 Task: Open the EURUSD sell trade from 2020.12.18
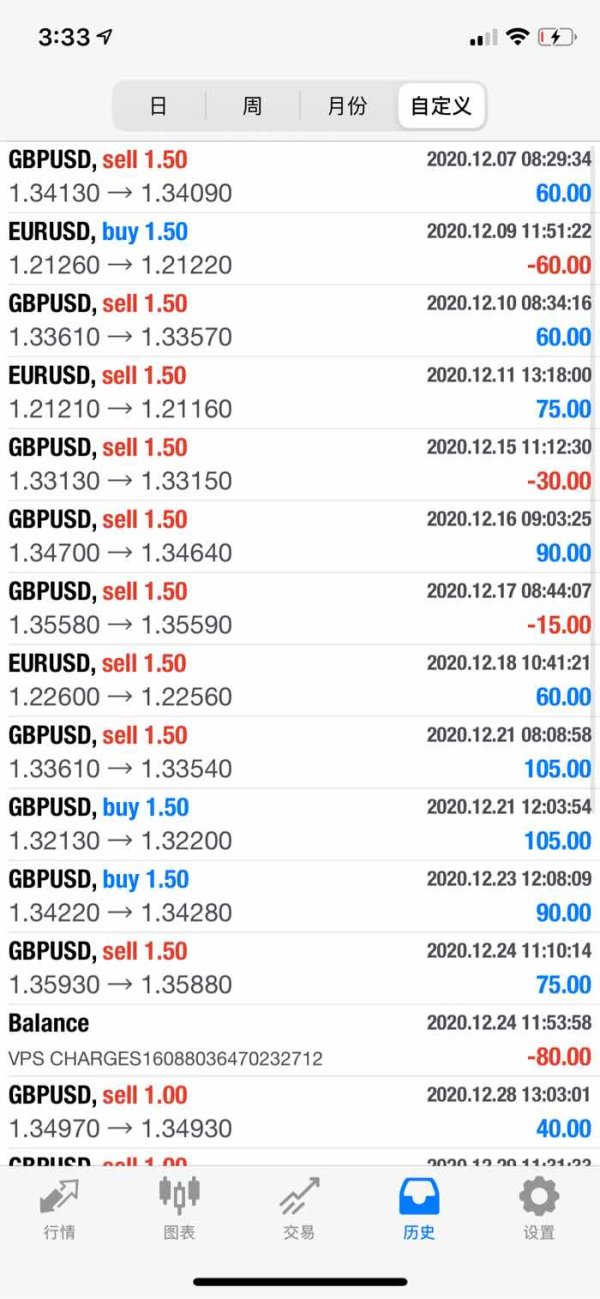(x=300, y=680)
